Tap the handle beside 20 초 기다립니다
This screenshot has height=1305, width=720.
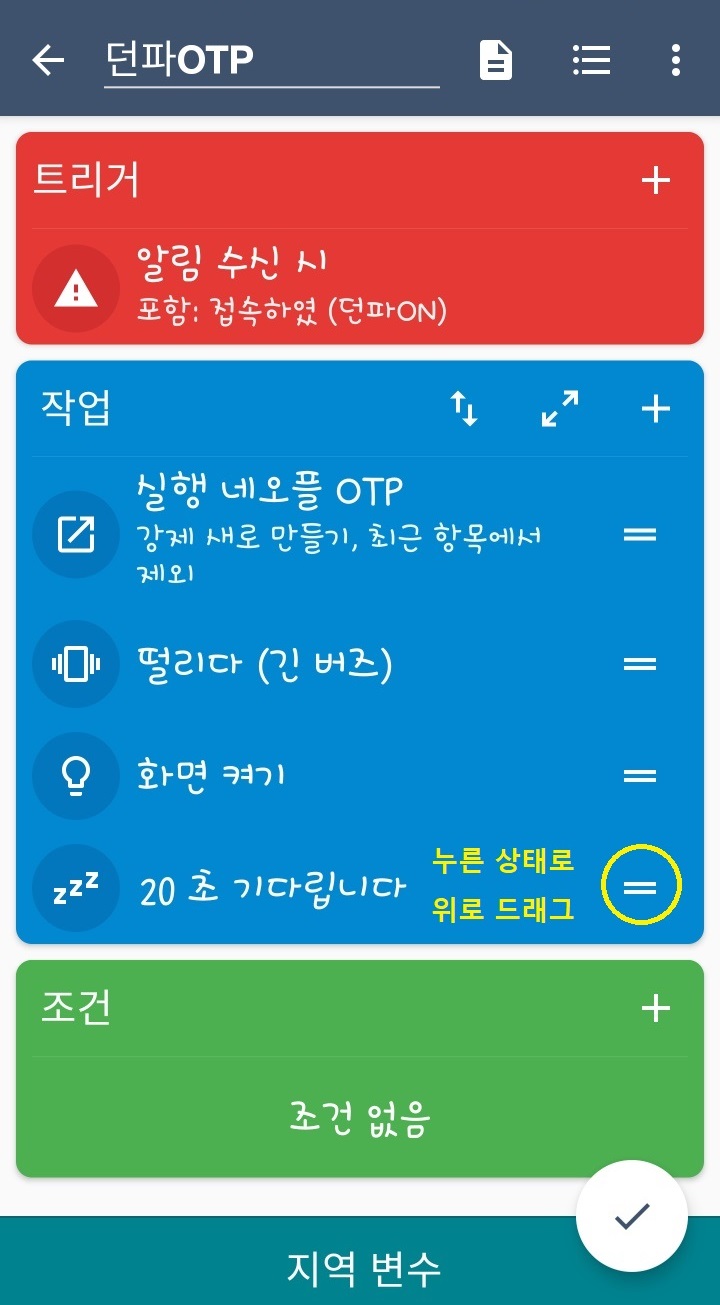(x=640, y=886)
